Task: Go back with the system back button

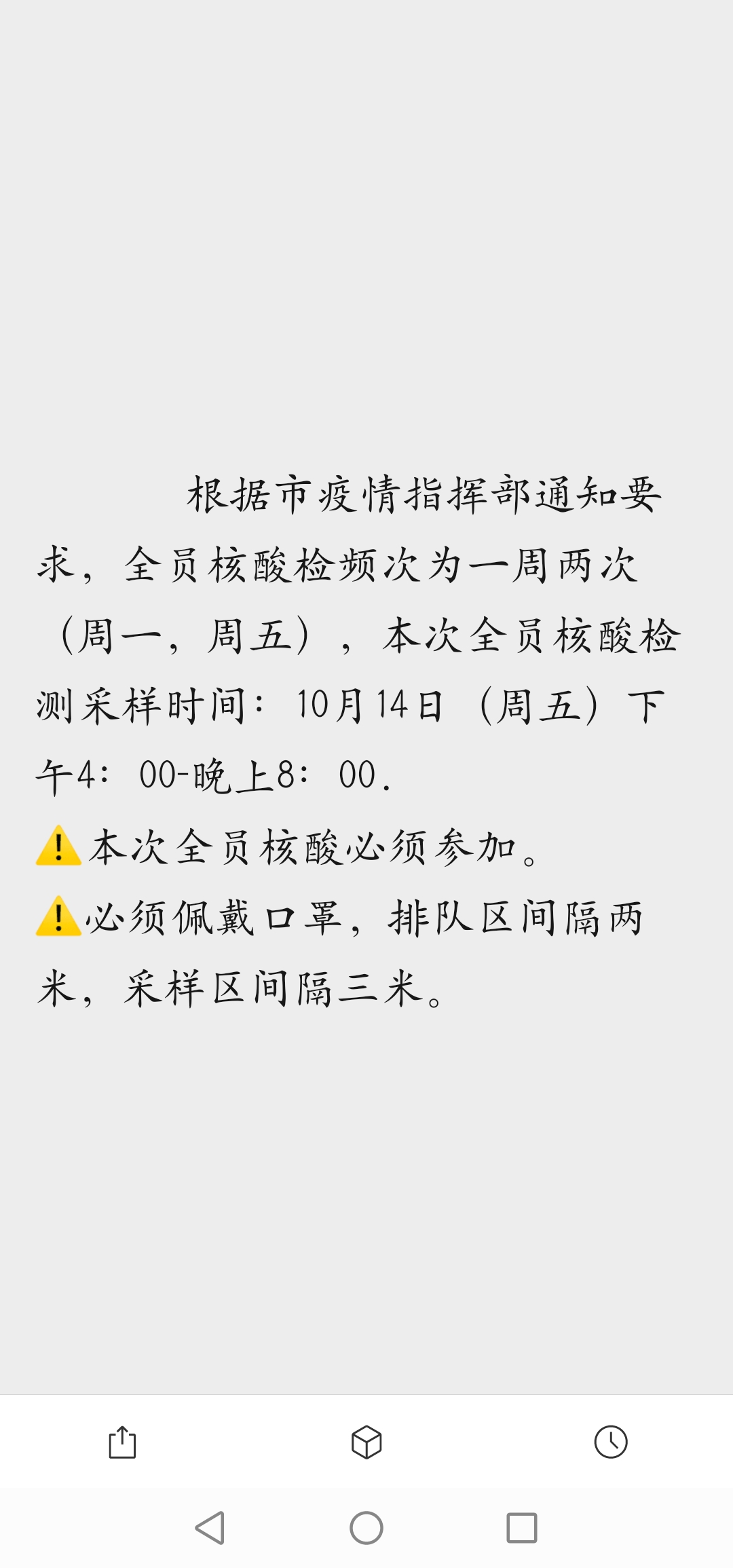Action: [x=210, y=1528]
